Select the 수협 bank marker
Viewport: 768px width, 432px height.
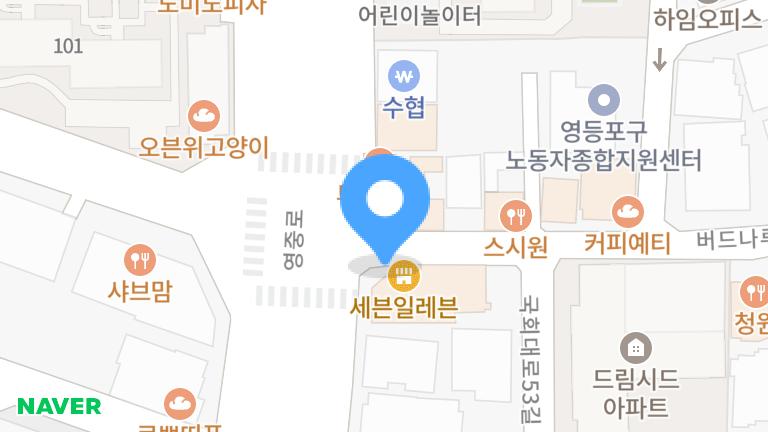pos(405,76)
